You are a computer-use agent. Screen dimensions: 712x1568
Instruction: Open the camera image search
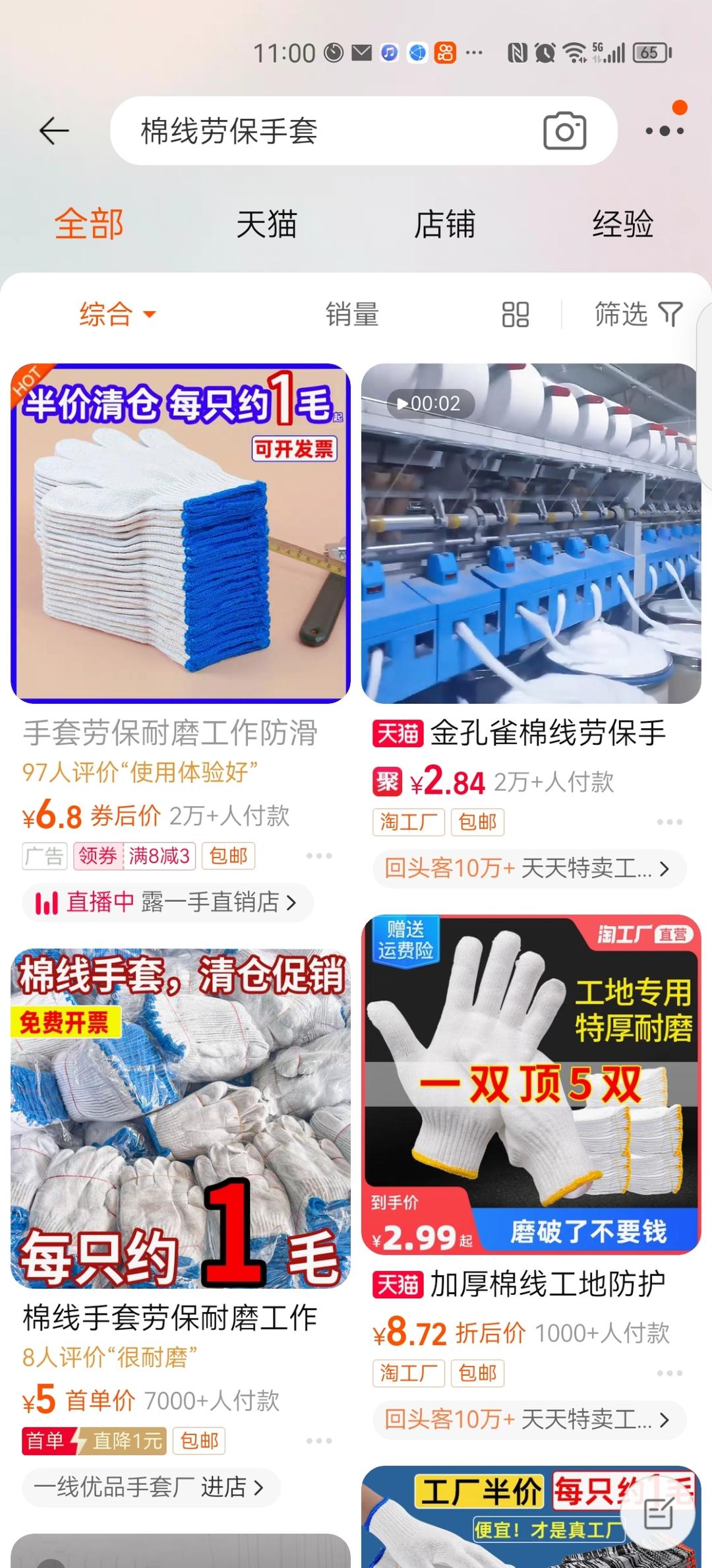tap(566, 131)
